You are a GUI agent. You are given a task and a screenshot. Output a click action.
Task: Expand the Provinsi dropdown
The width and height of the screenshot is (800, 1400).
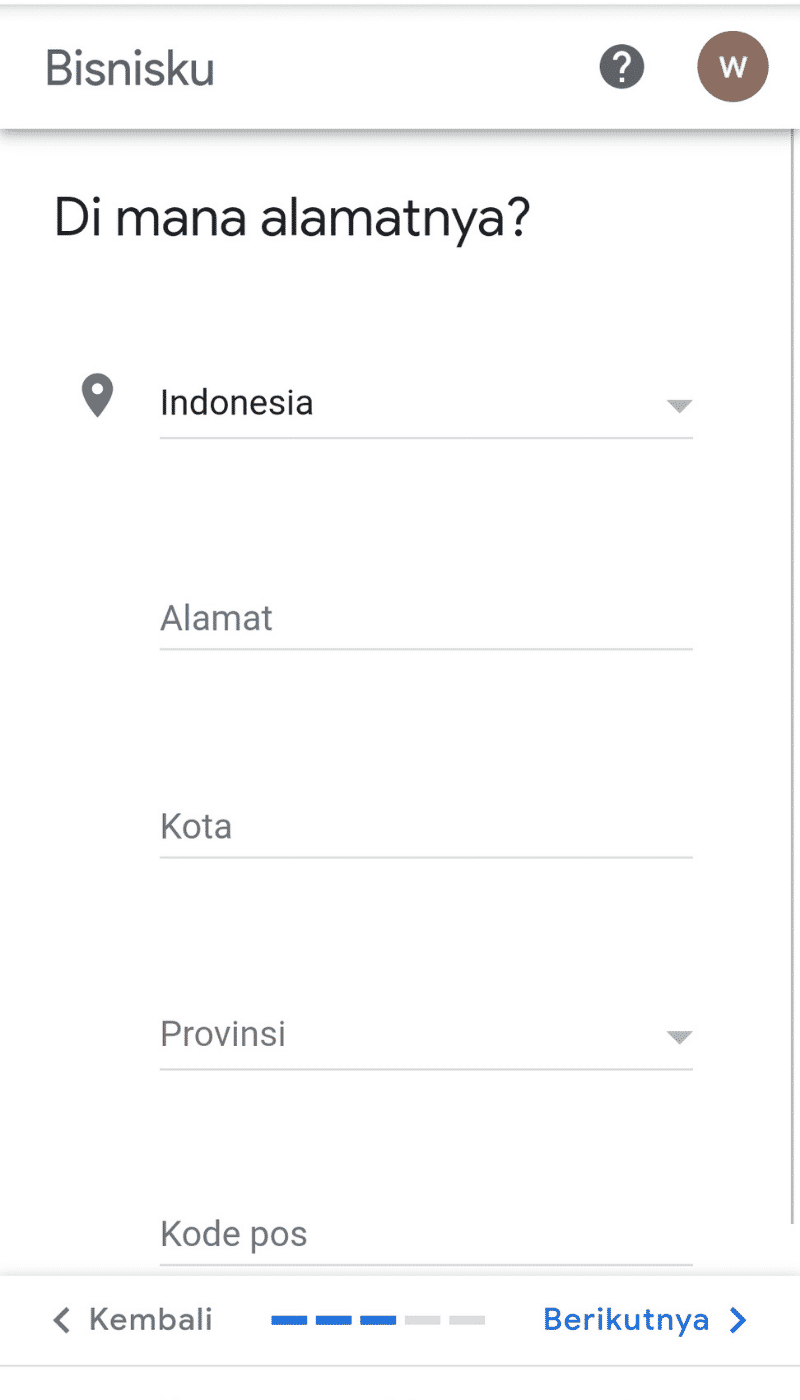(426, 1035)
